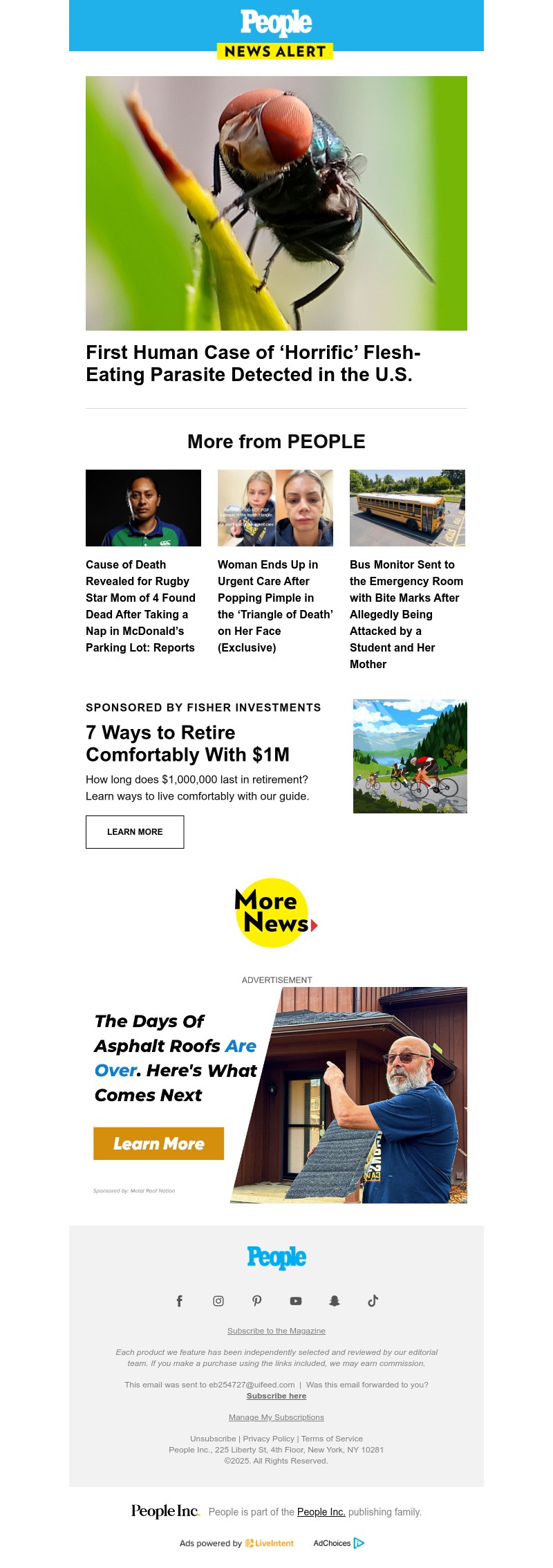553x1568 pixels.
Task: Visit People's Facebook page
Action: 180,1301
